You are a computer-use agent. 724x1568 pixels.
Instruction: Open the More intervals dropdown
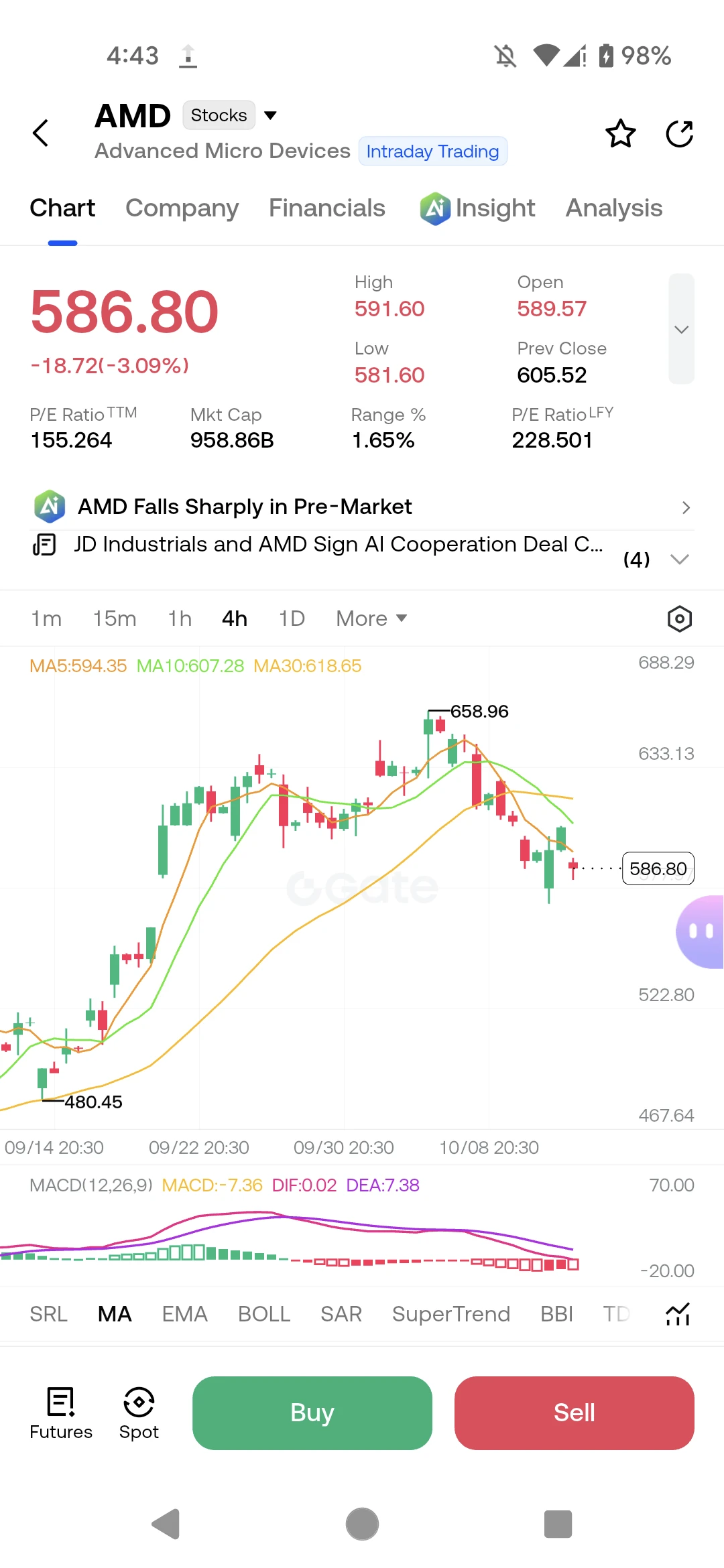pos(371,618)
